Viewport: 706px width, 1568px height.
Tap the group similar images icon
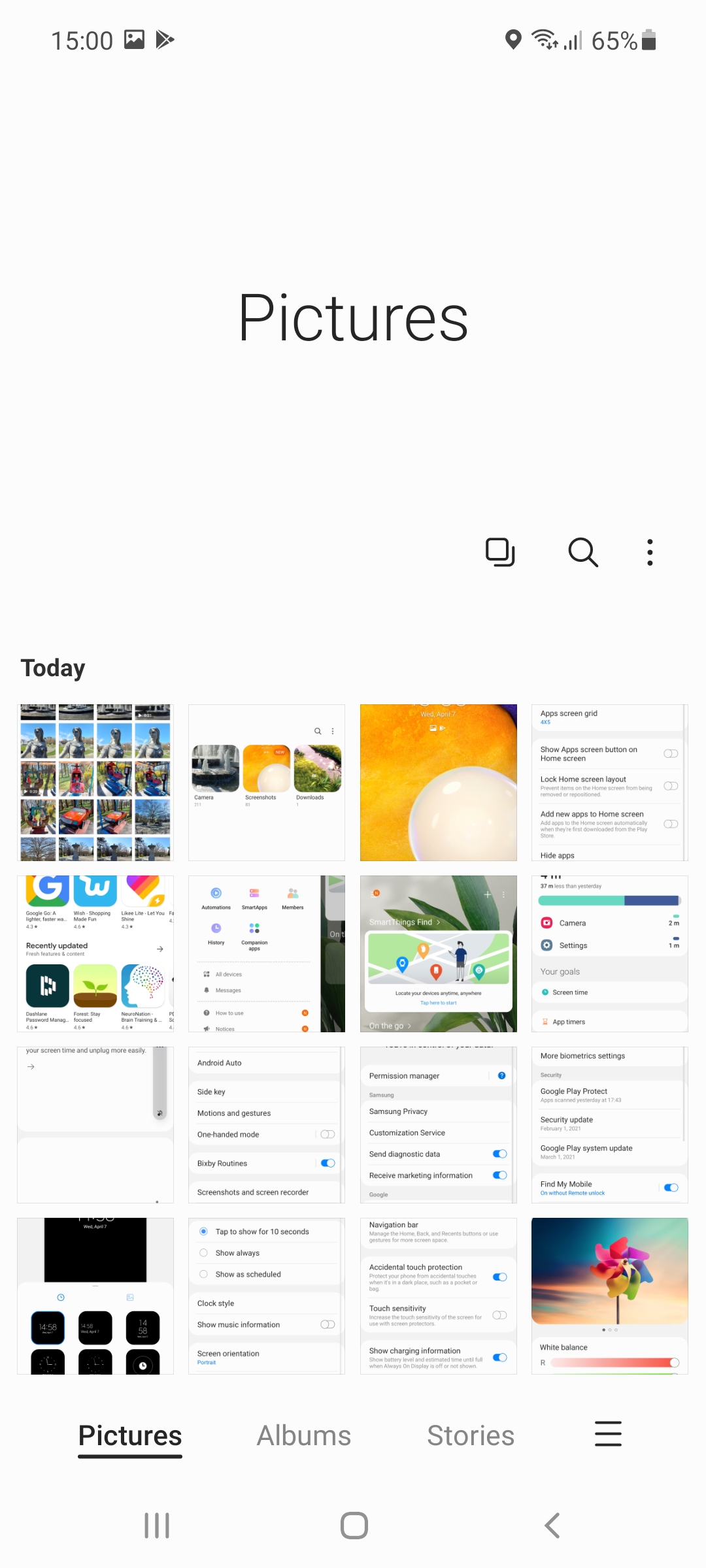pyautogui.click(x=501, y=552)
